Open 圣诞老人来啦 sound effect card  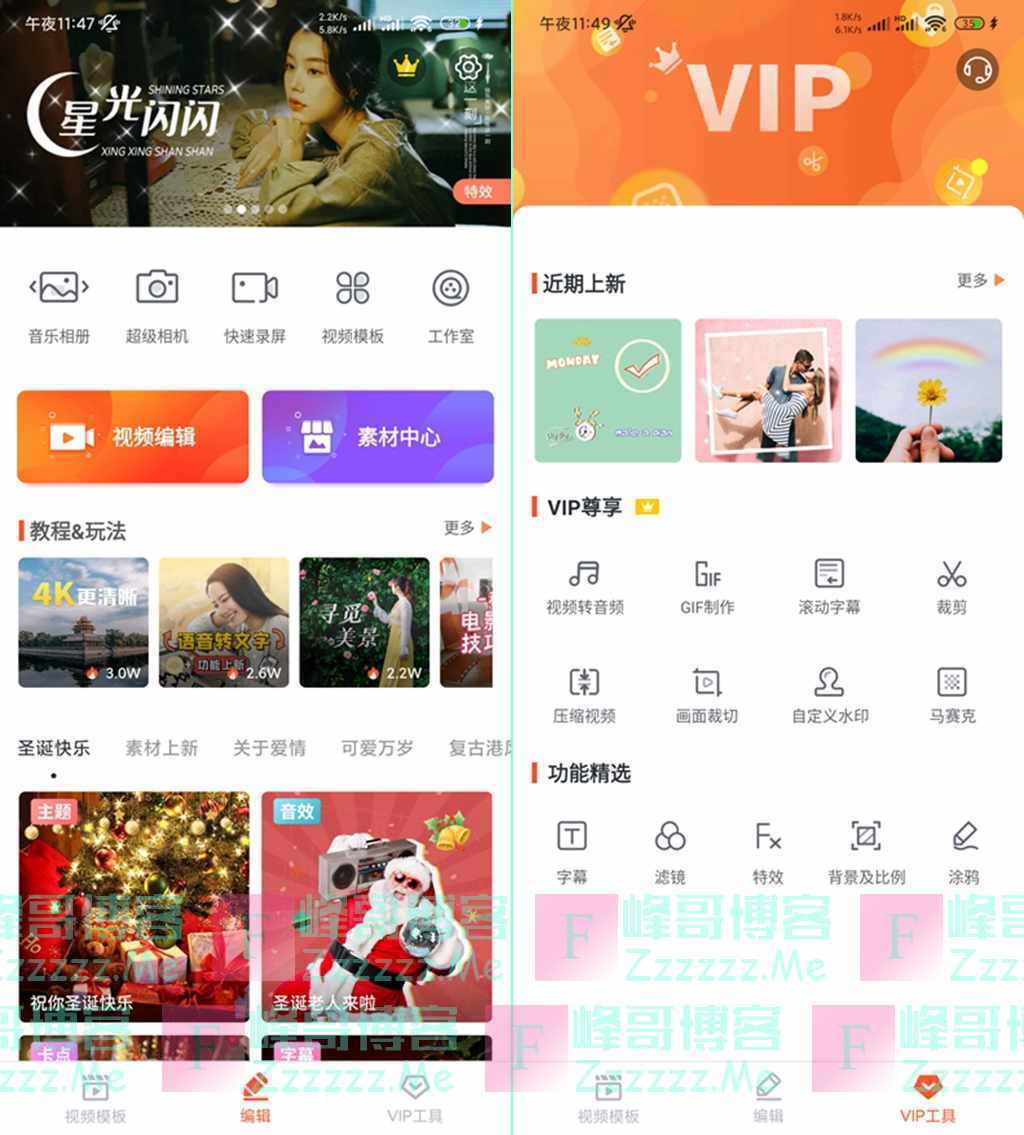coord(377,907)
